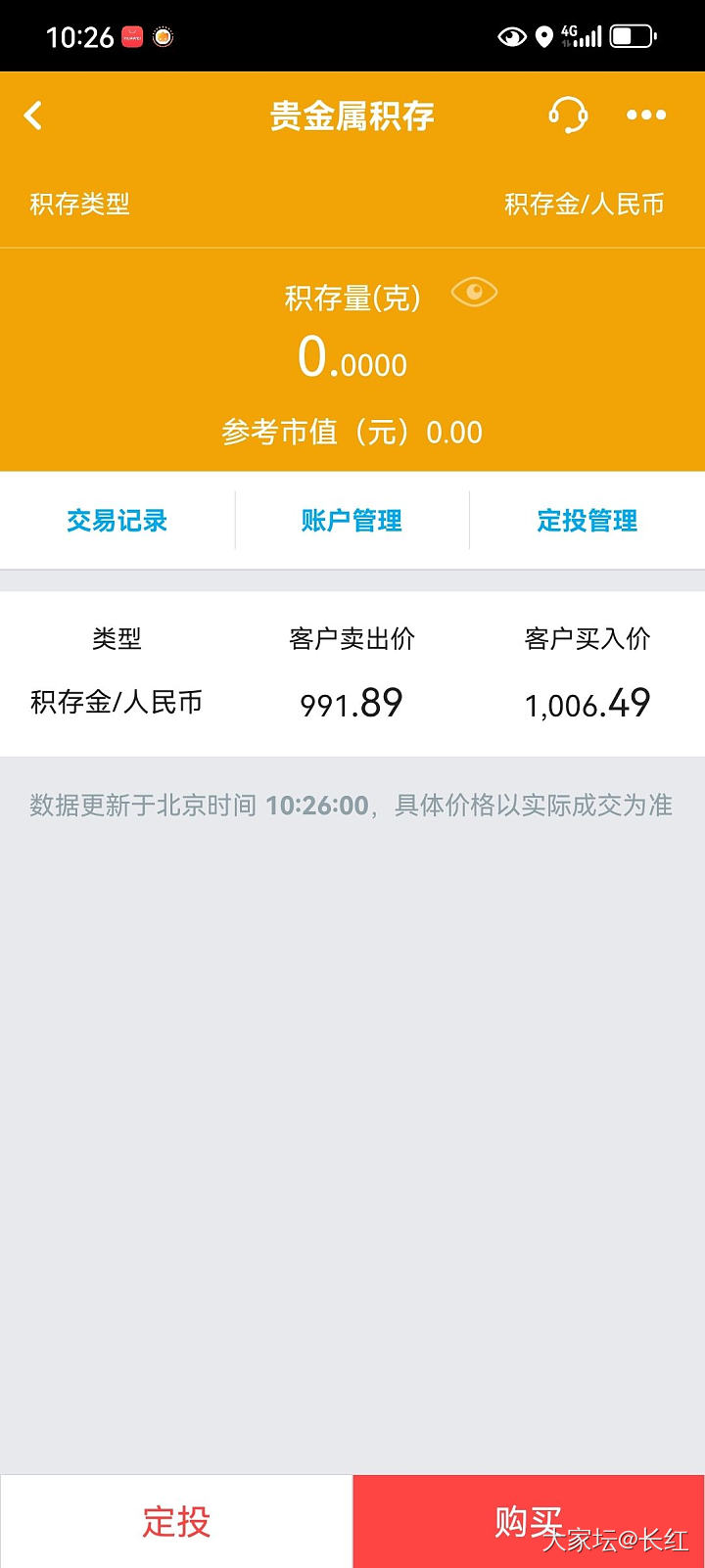
Task: Toggle visibility of 积存量 balance with eye icon
Action: tap(474, 292)
